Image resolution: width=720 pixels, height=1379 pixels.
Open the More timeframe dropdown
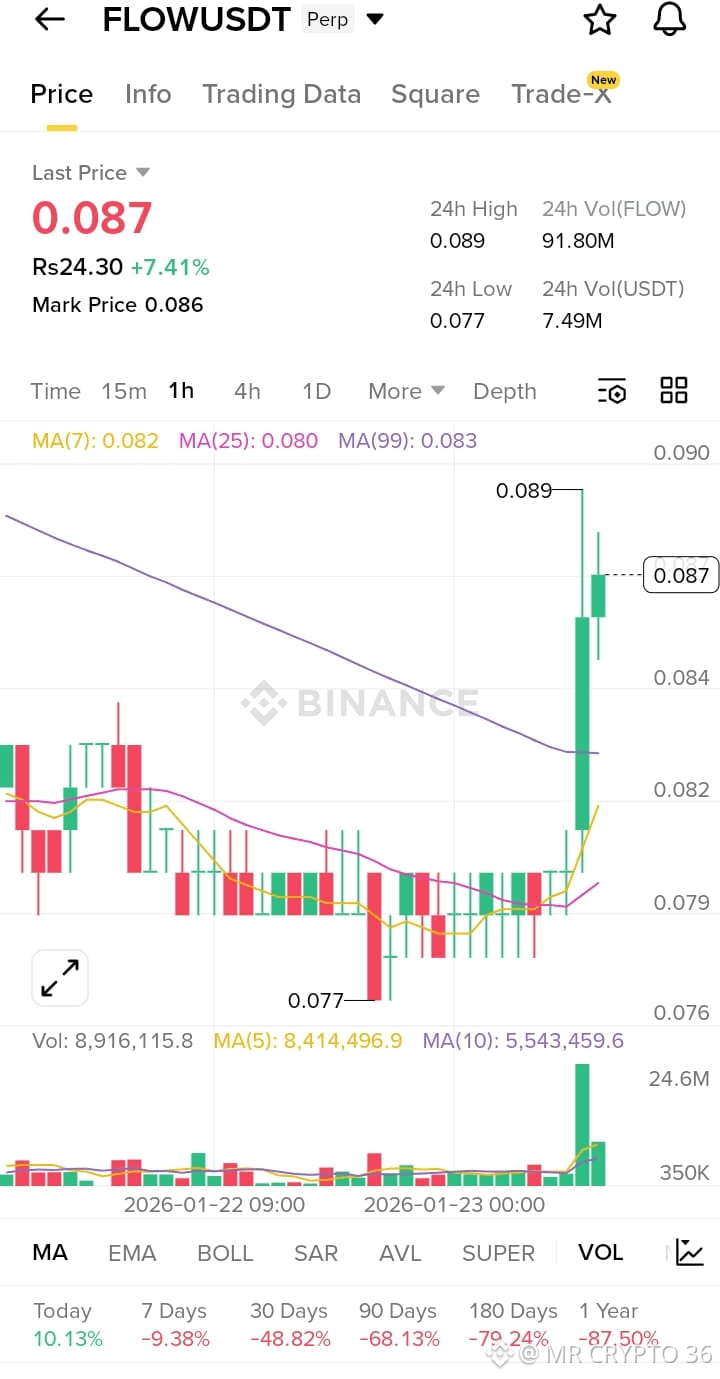click(x=405, y=391)
